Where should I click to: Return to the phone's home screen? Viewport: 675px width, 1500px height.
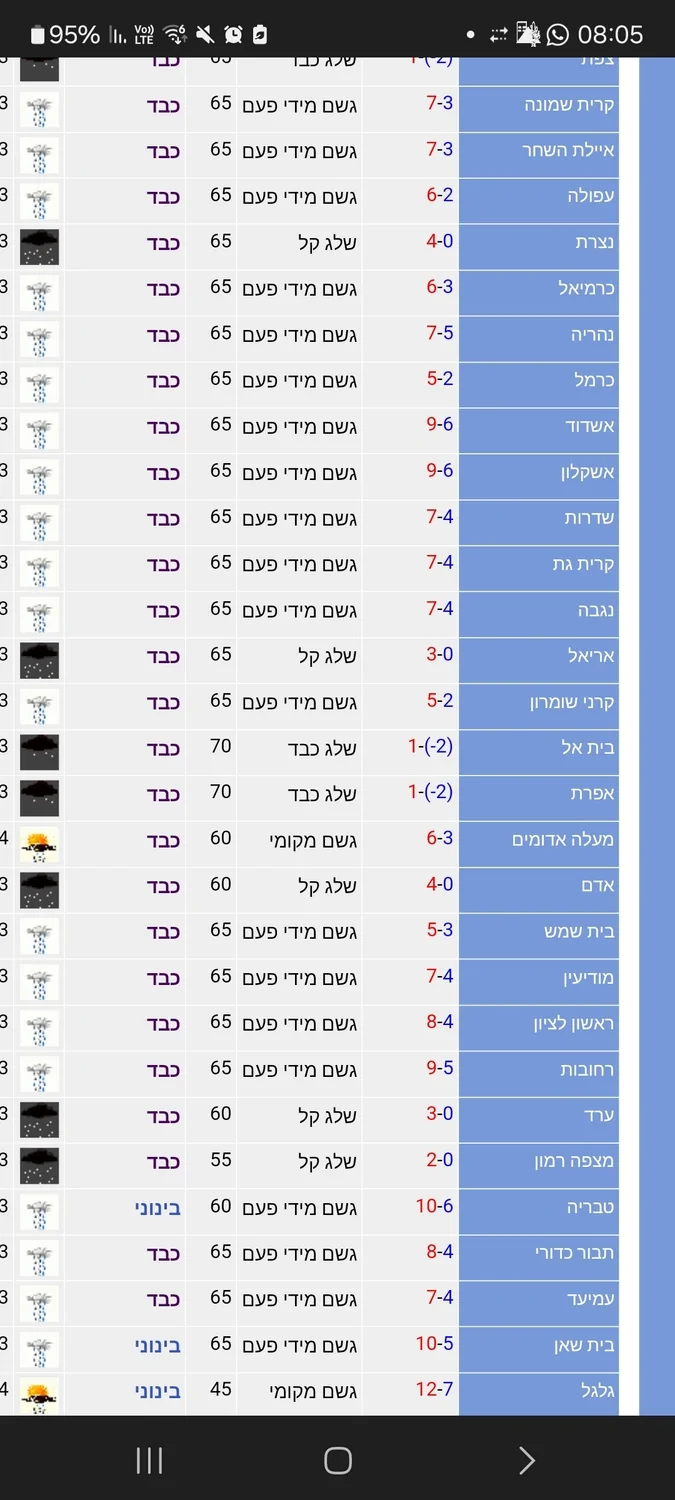tap(338, 1461)
